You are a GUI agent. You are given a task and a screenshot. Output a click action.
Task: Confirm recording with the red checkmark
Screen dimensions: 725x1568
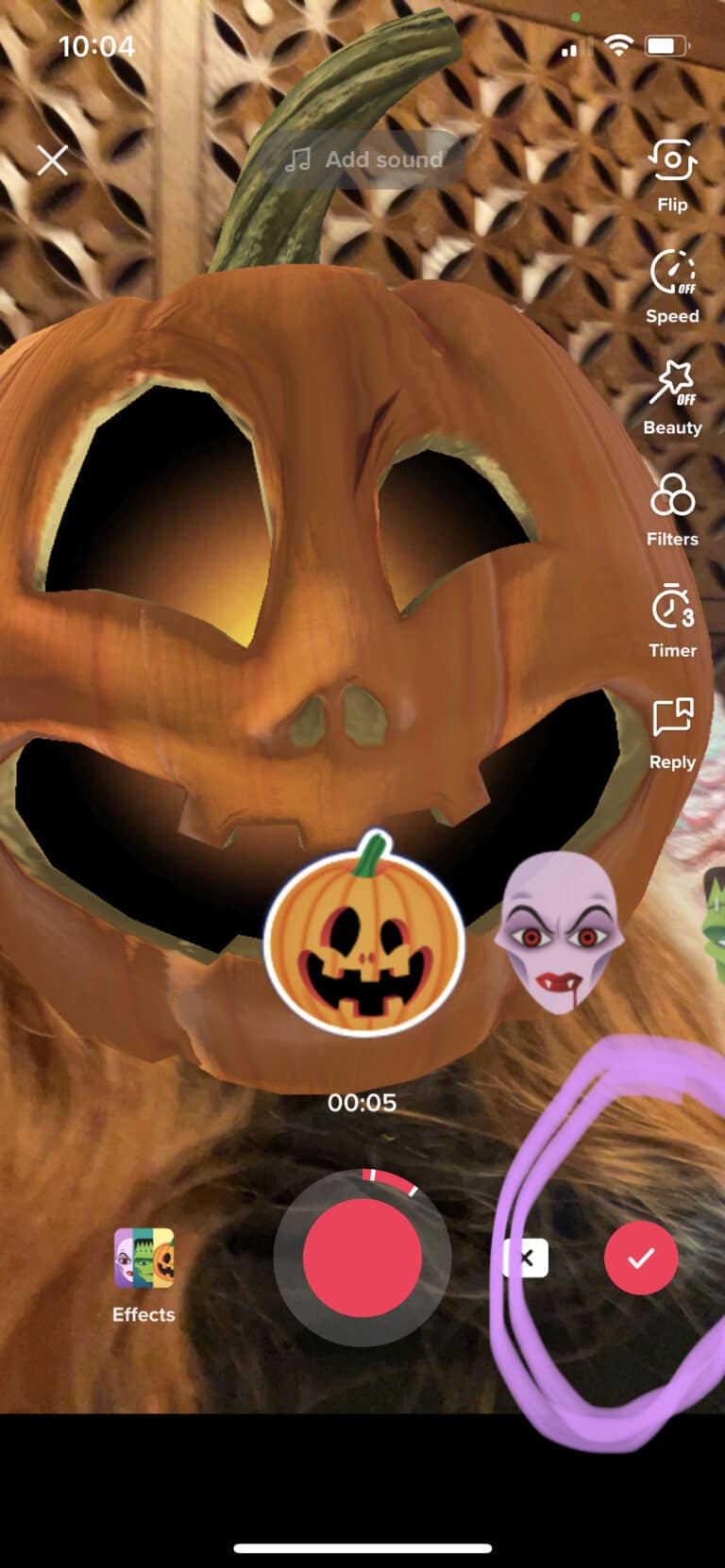click(641, 1258)
